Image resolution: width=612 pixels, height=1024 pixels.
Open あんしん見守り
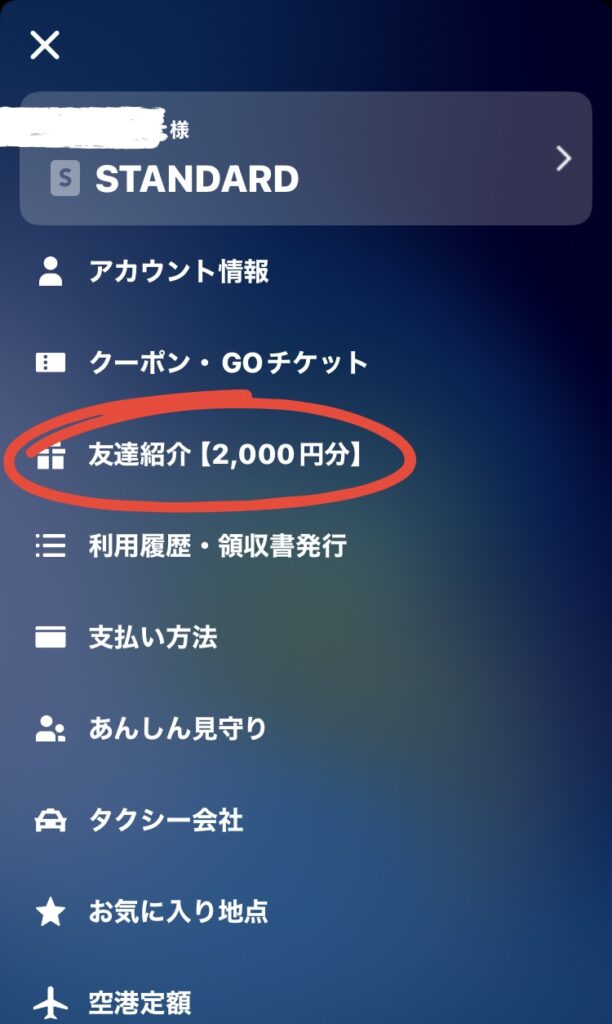[178, 729]
